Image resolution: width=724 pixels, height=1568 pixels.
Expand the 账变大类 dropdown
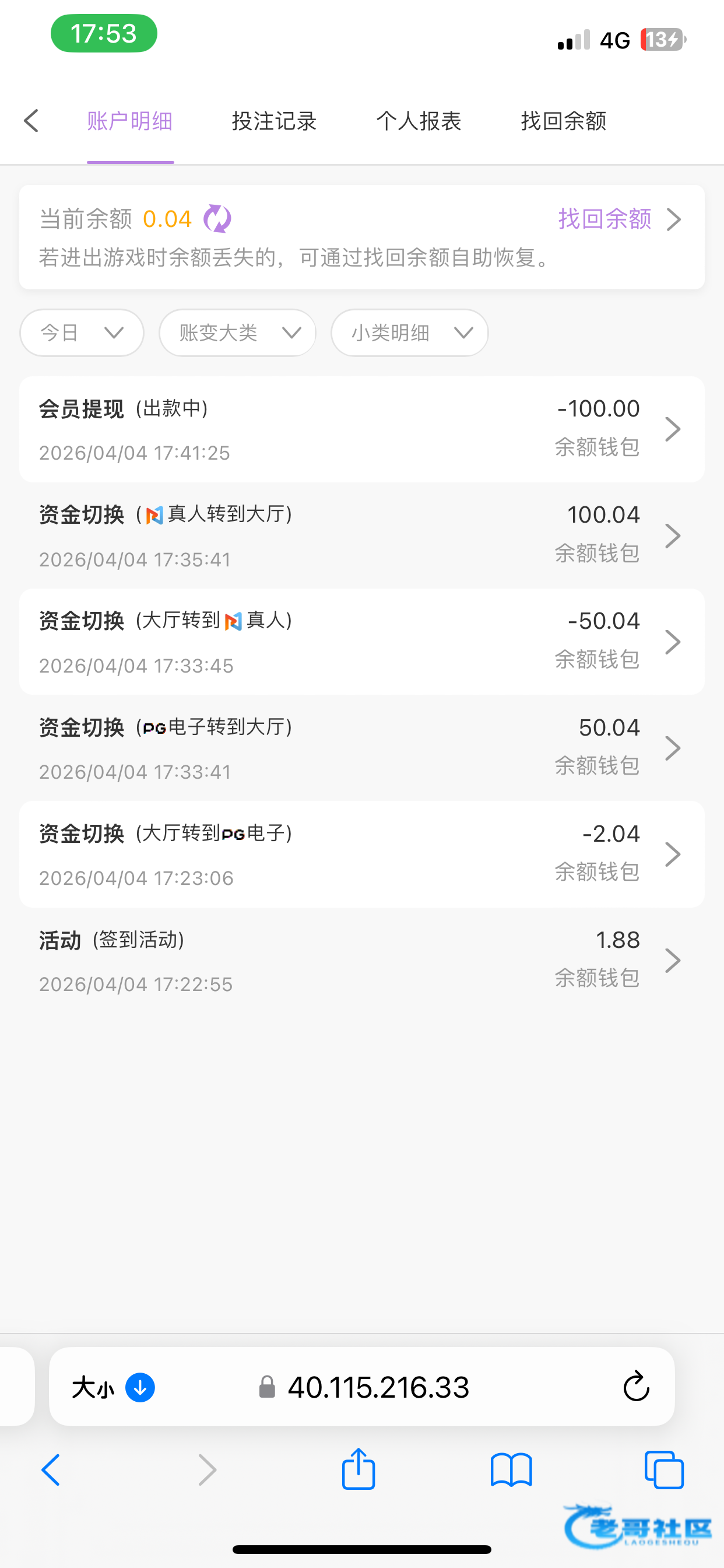(x=237, y=333)
